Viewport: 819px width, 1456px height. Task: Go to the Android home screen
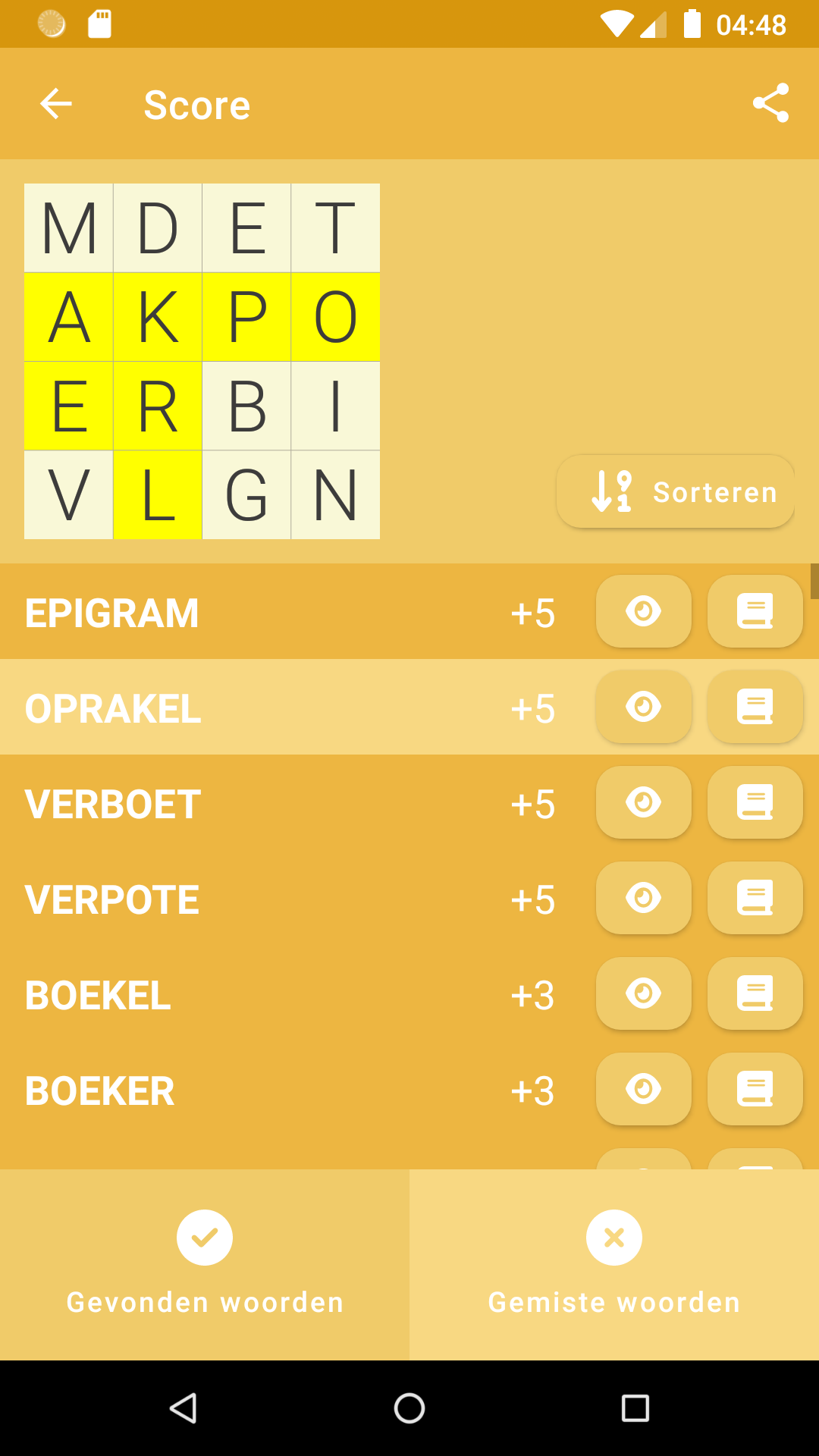(x=409, y=1408)
